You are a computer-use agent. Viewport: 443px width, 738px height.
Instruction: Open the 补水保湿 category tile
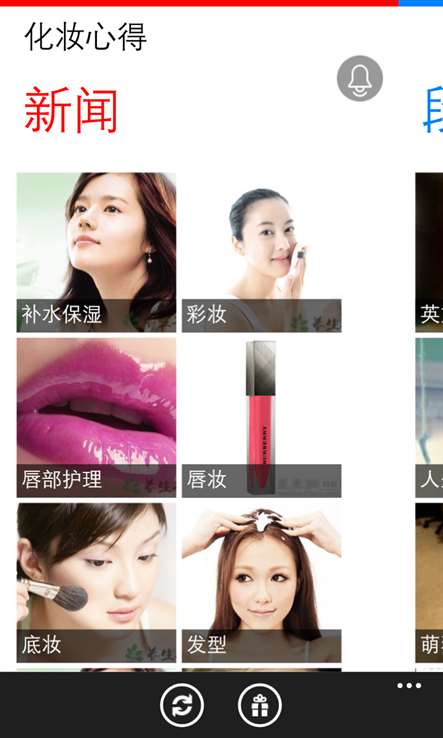pyautogui.click(x=97, y=252)
